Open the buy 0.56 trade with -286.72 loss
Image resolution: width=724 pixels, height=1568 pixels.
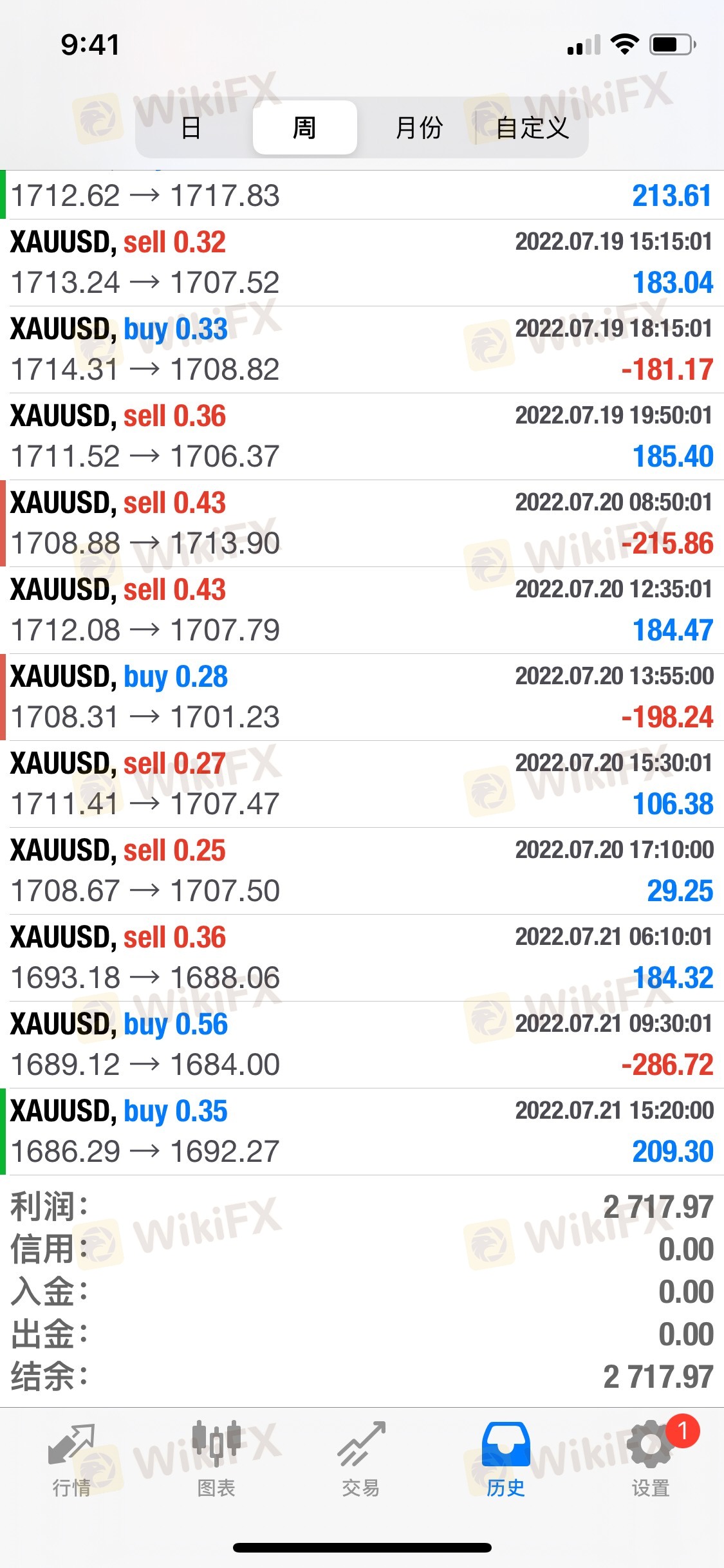coord(362,1045)
